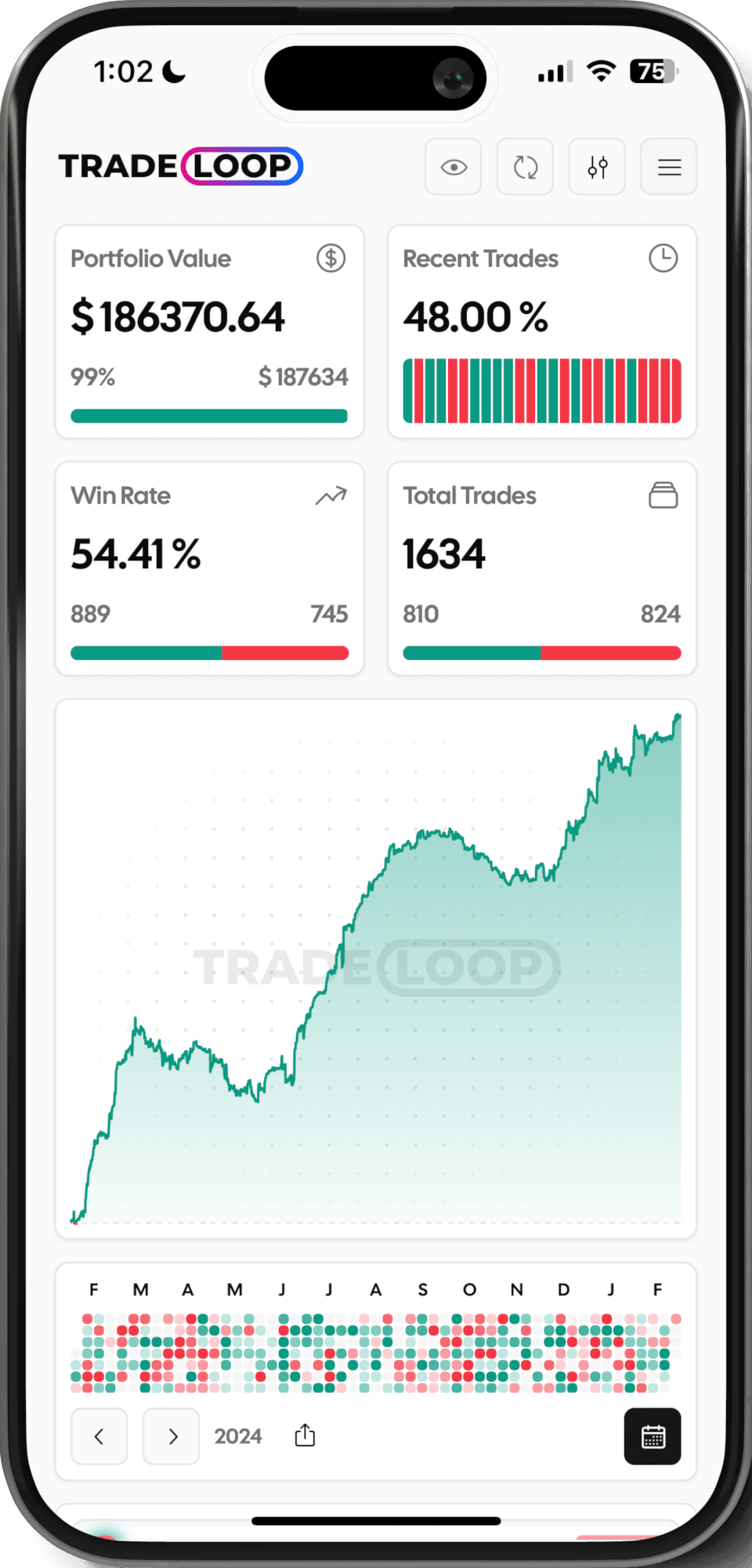Open the Portfolio Value card
This screenshot has height=1568, width=752.
tap(209, 332)
